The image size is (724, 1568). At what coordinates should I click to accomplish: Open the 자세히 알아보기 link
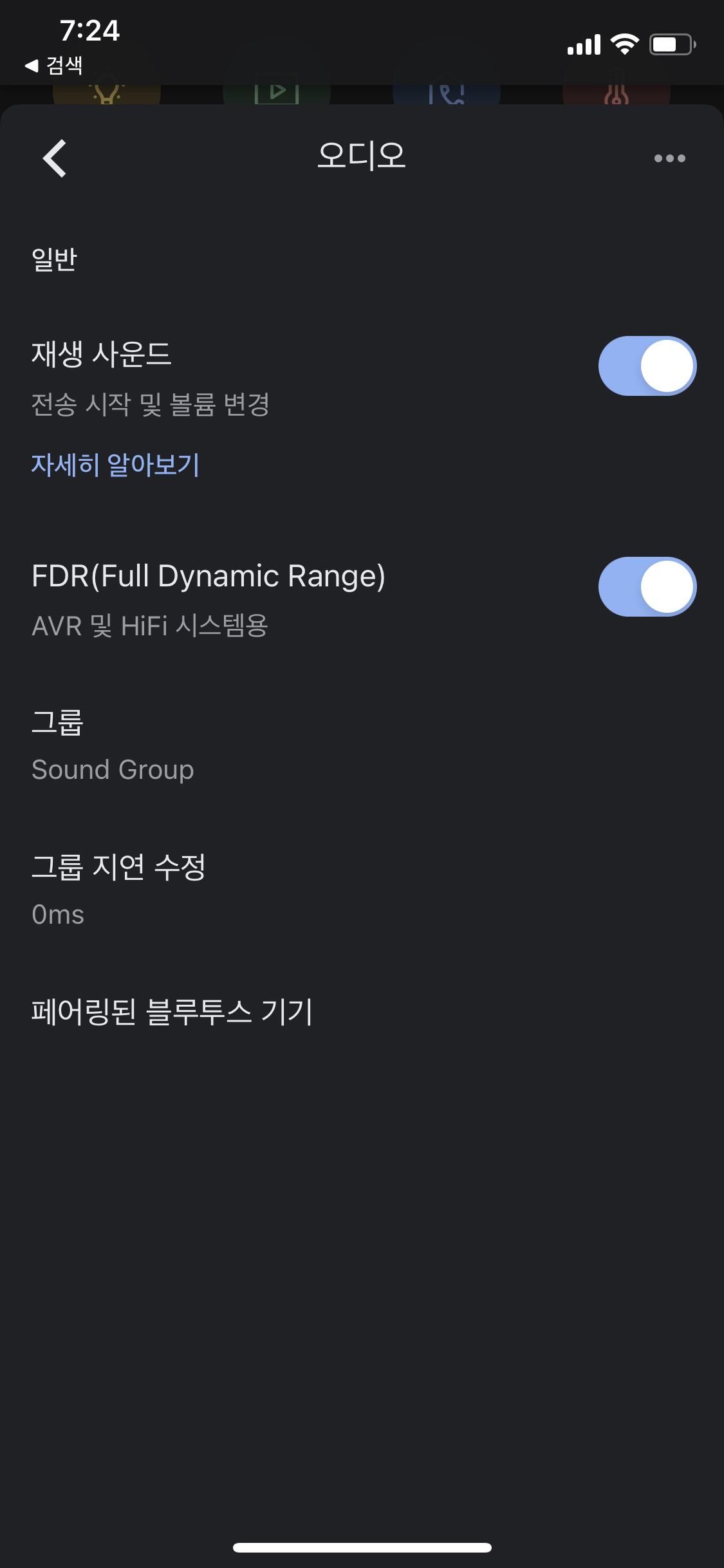coord(116,465)
